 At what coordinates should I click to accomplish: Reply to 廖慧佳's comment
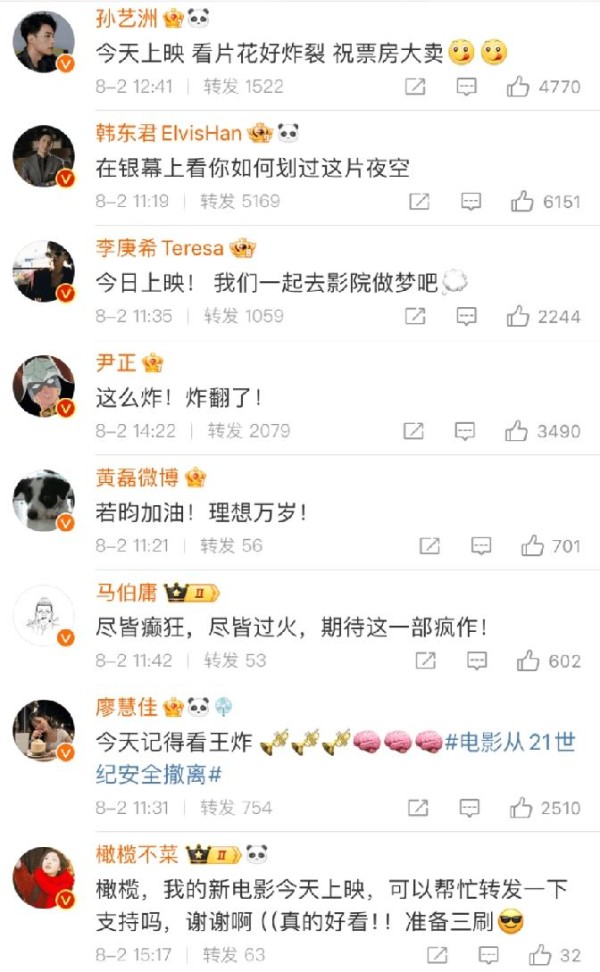tap(469, 808)
